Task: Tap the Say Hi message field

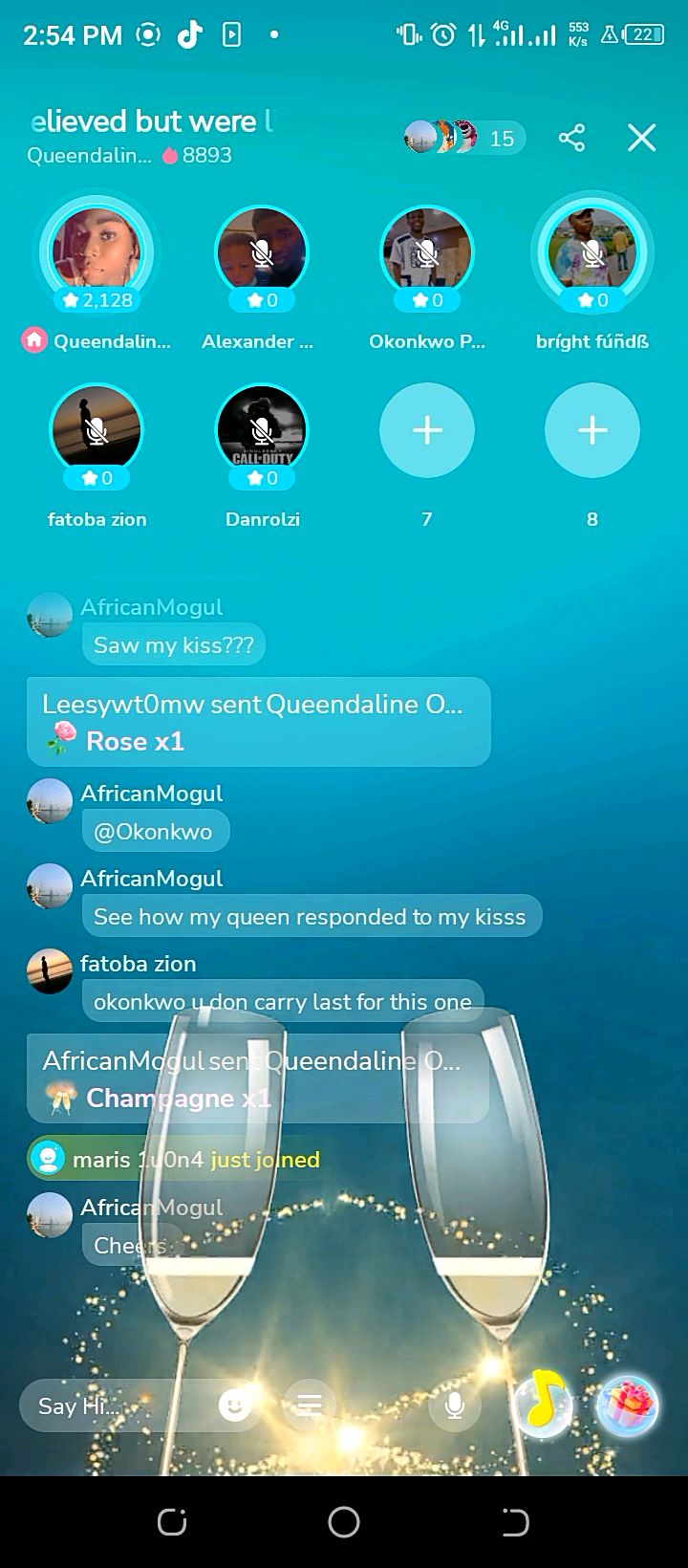Action: pos(115,1405)
